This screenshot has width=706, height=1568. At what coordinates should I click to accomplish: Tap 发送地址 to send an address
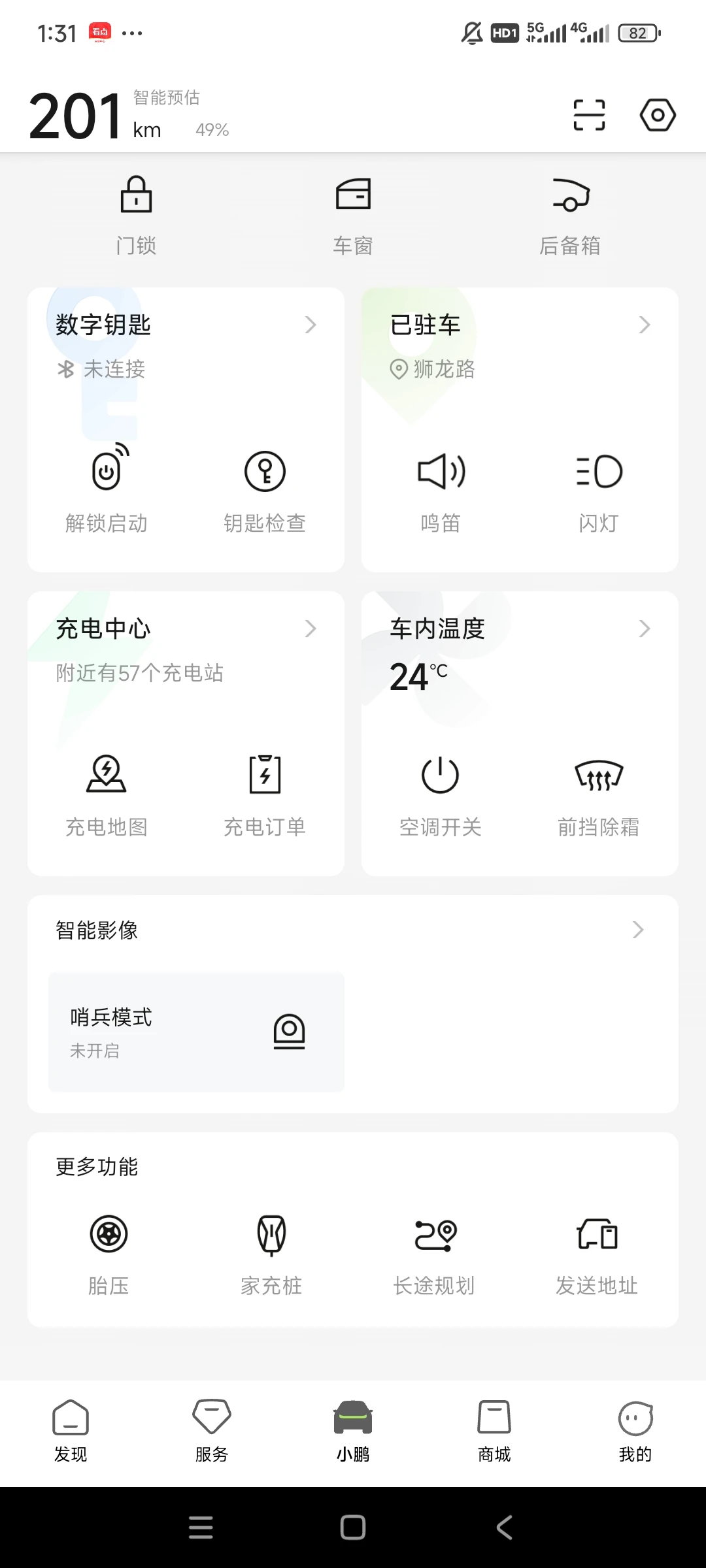(597, 1254)
